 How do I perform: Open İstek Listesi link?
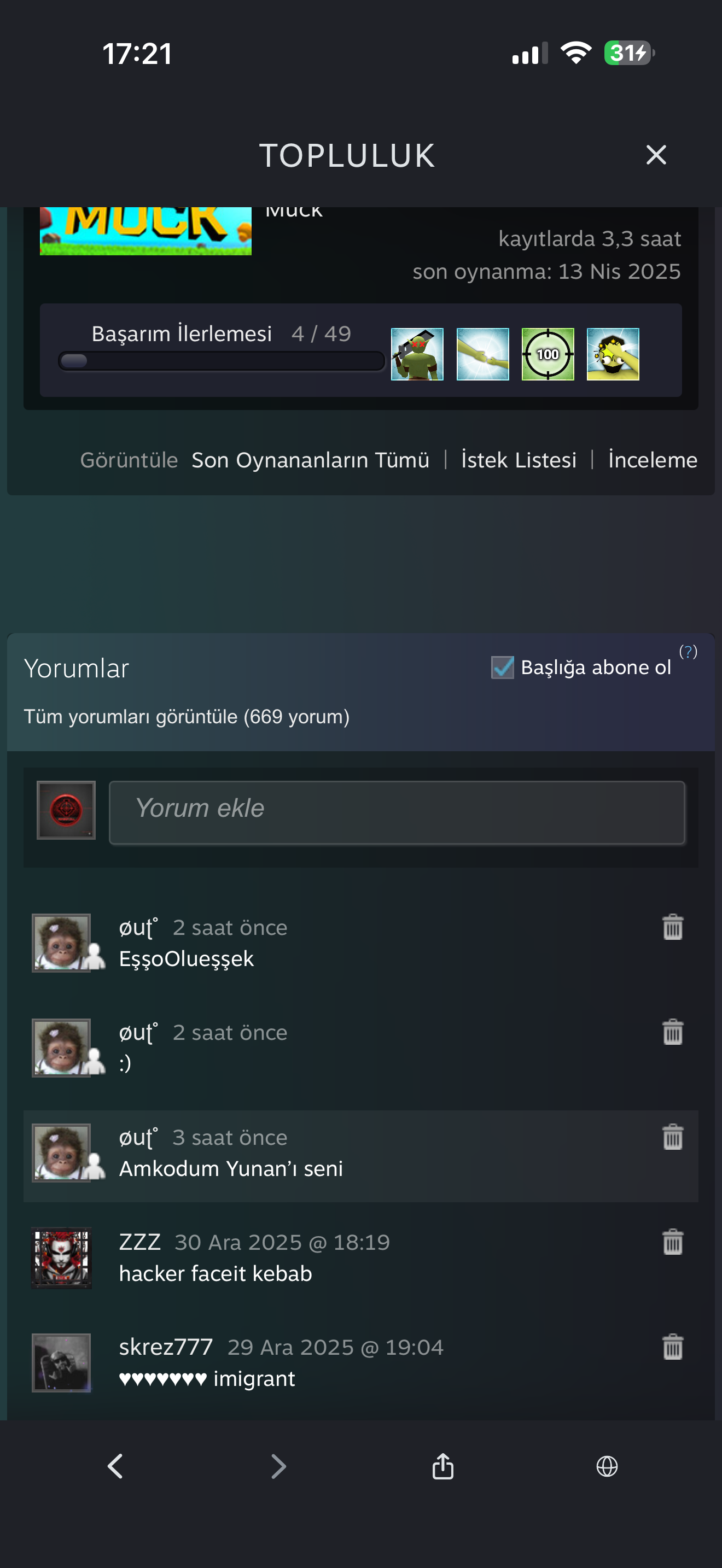pos(519,460)
